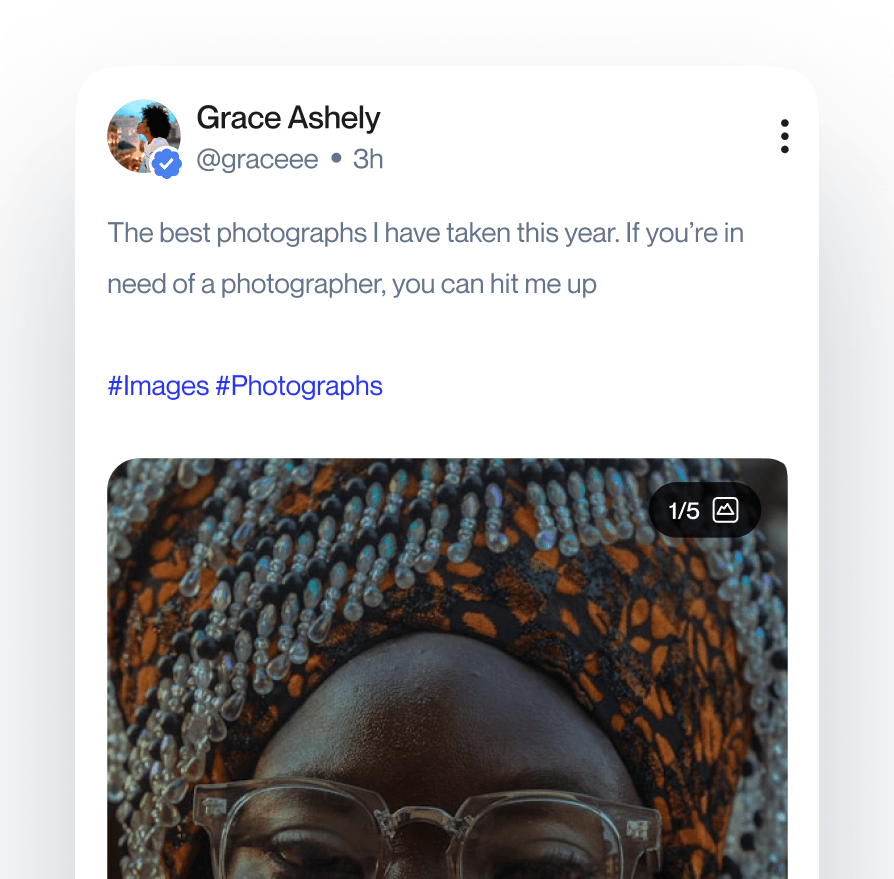Open the Grace Ashely name link

pos(288,118)
